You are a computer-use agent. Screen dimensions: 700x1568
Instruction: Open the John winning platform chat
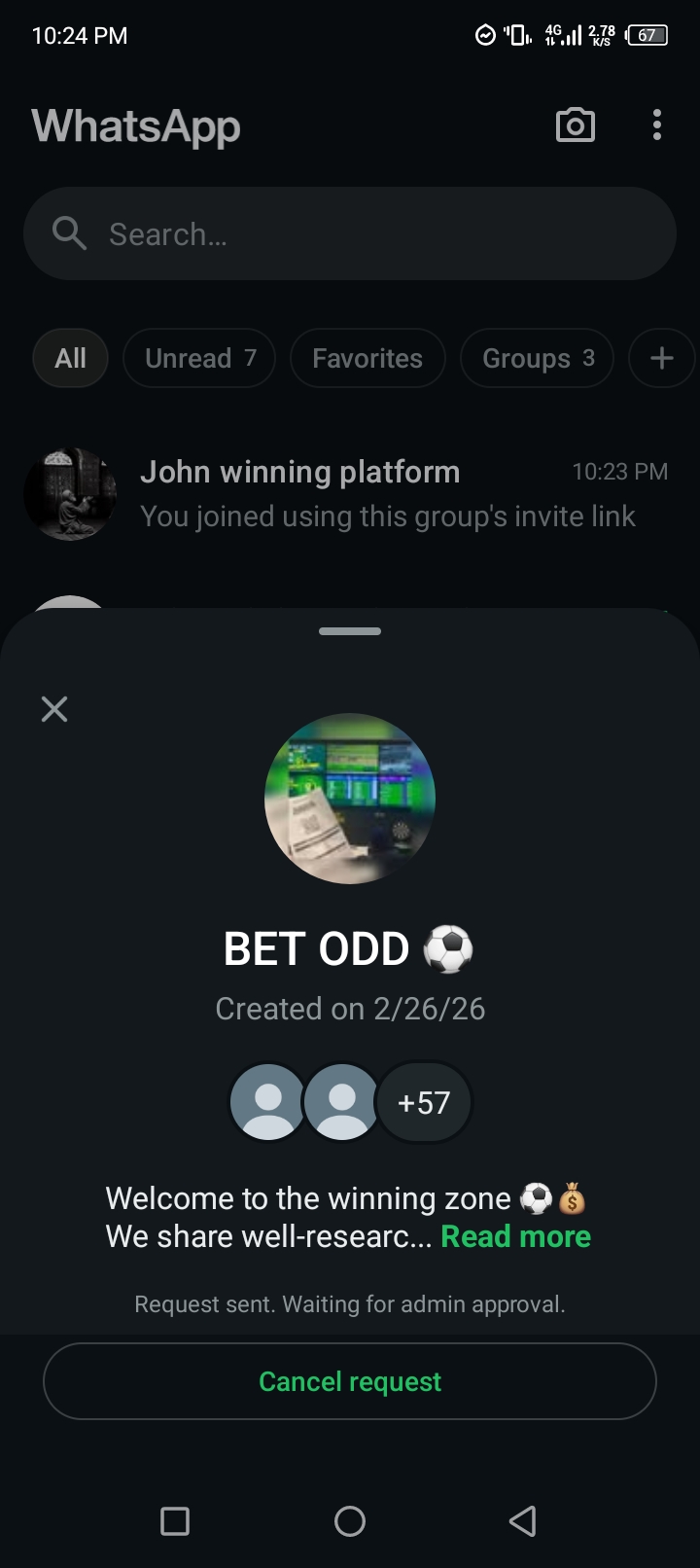tap(350, 494)
